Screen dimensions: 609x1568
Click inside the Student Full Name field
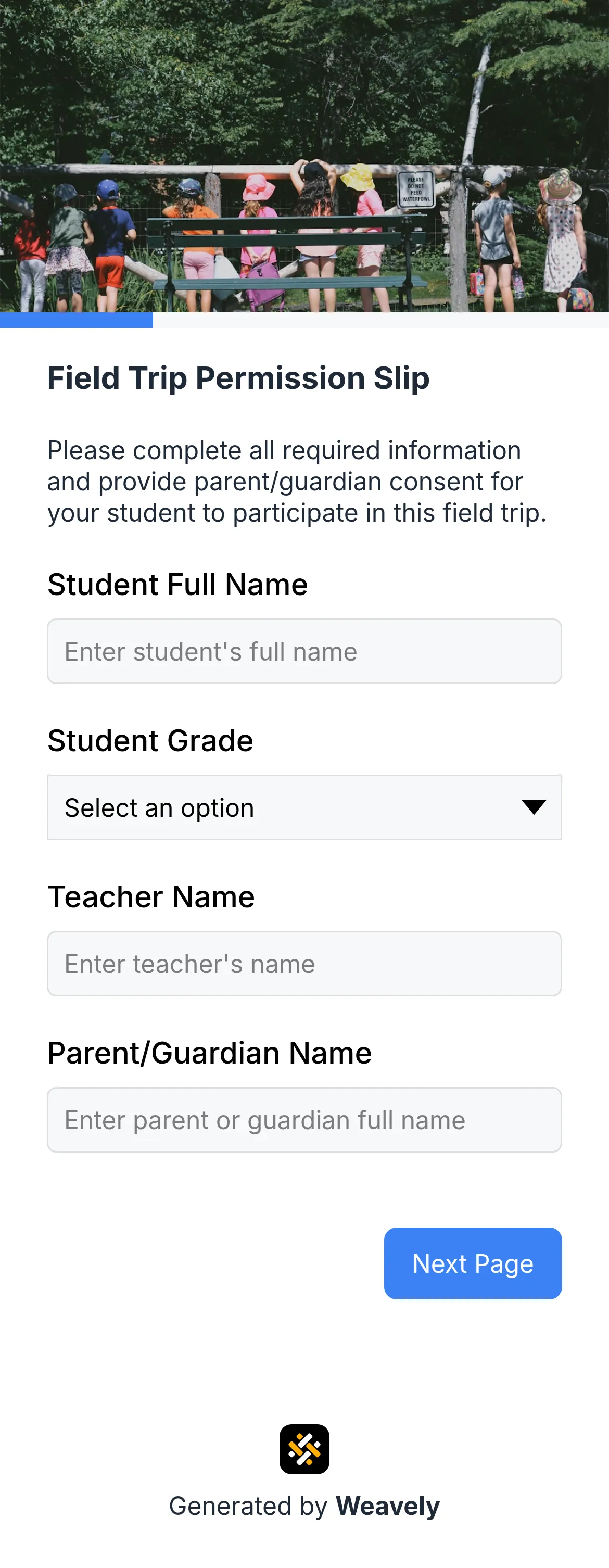tap(304, 651)
